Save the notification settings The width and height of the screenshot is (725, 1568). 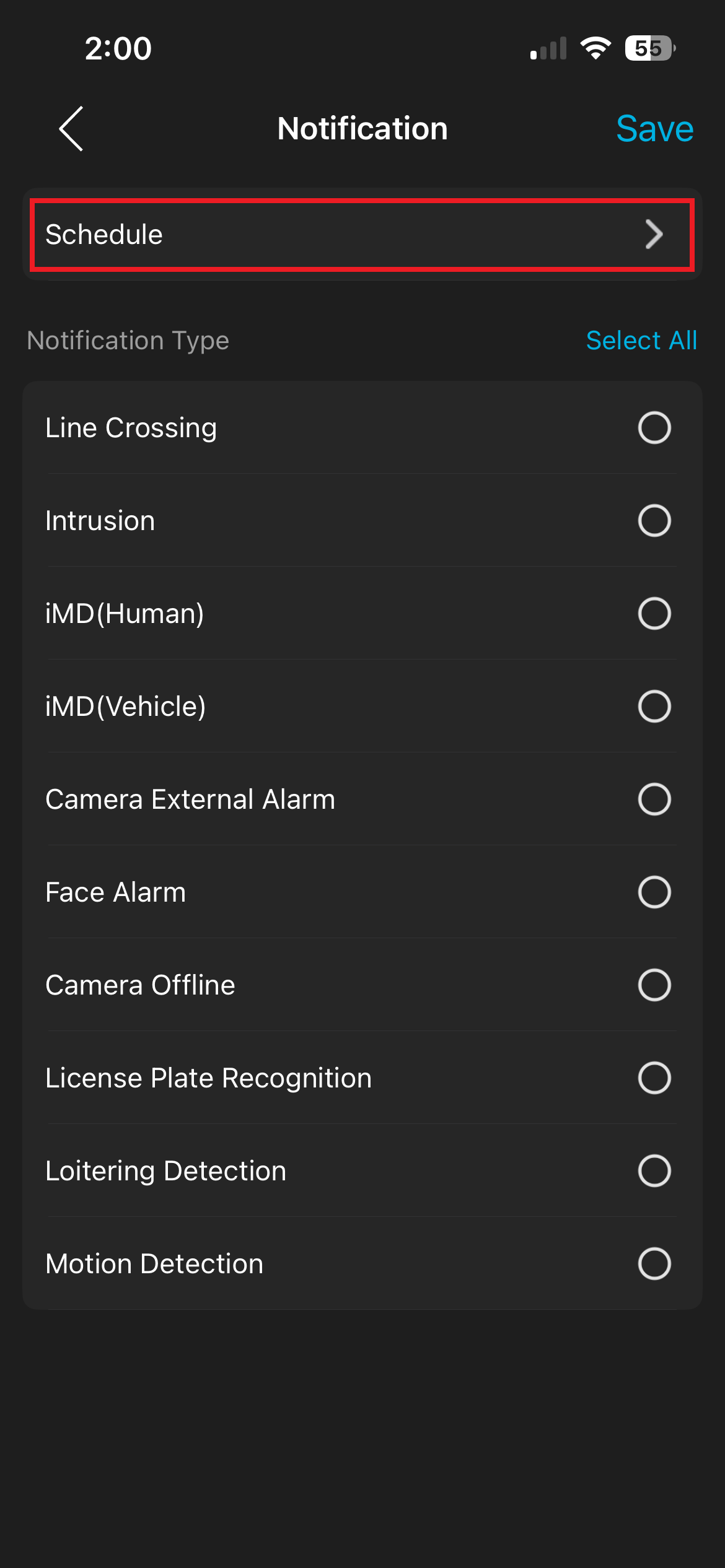(654, 129)
